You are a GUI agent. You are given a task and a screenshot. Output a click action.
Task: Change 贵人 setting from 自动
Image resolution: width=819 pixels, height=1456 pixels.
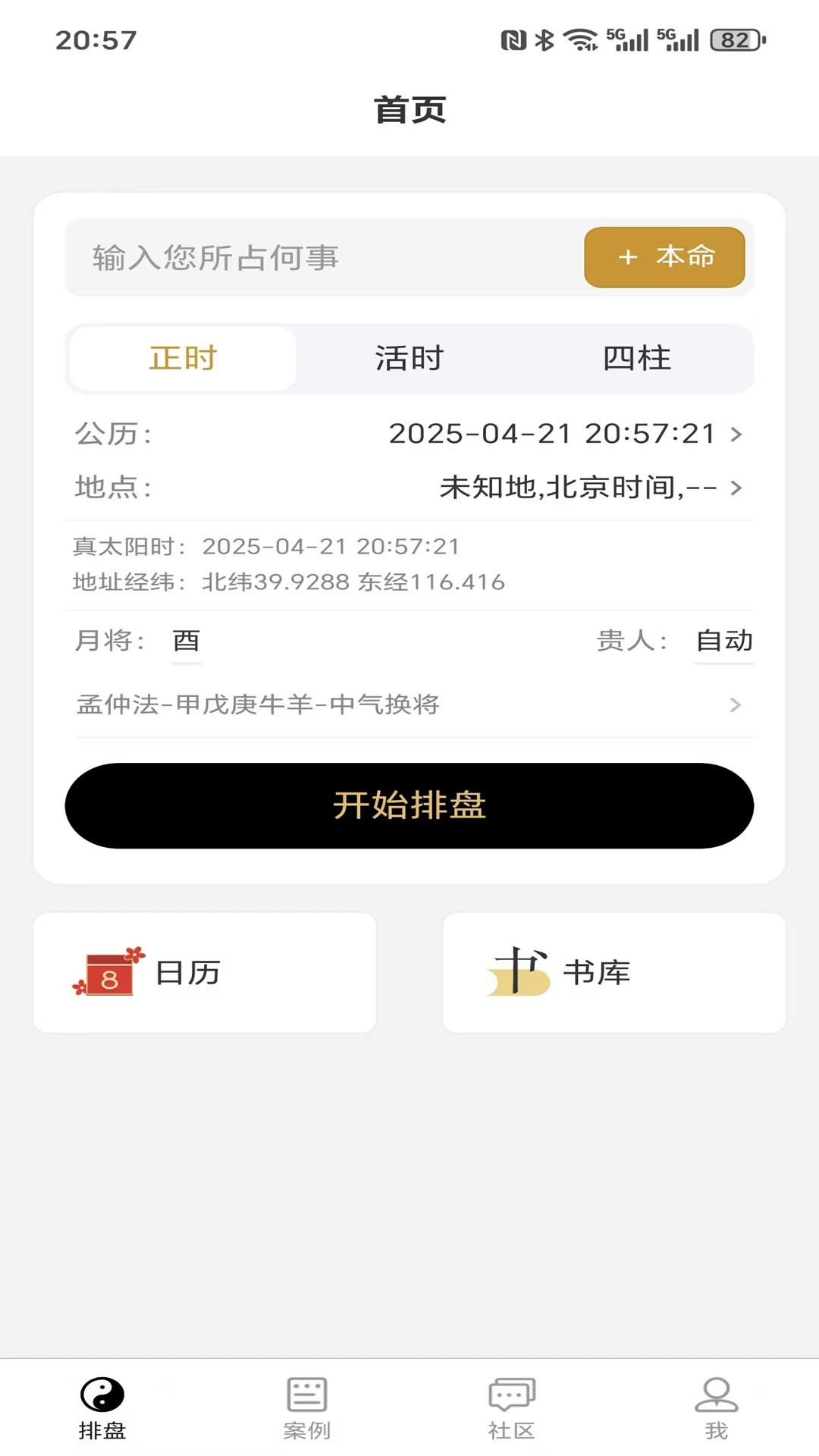[x=722, y=641]
